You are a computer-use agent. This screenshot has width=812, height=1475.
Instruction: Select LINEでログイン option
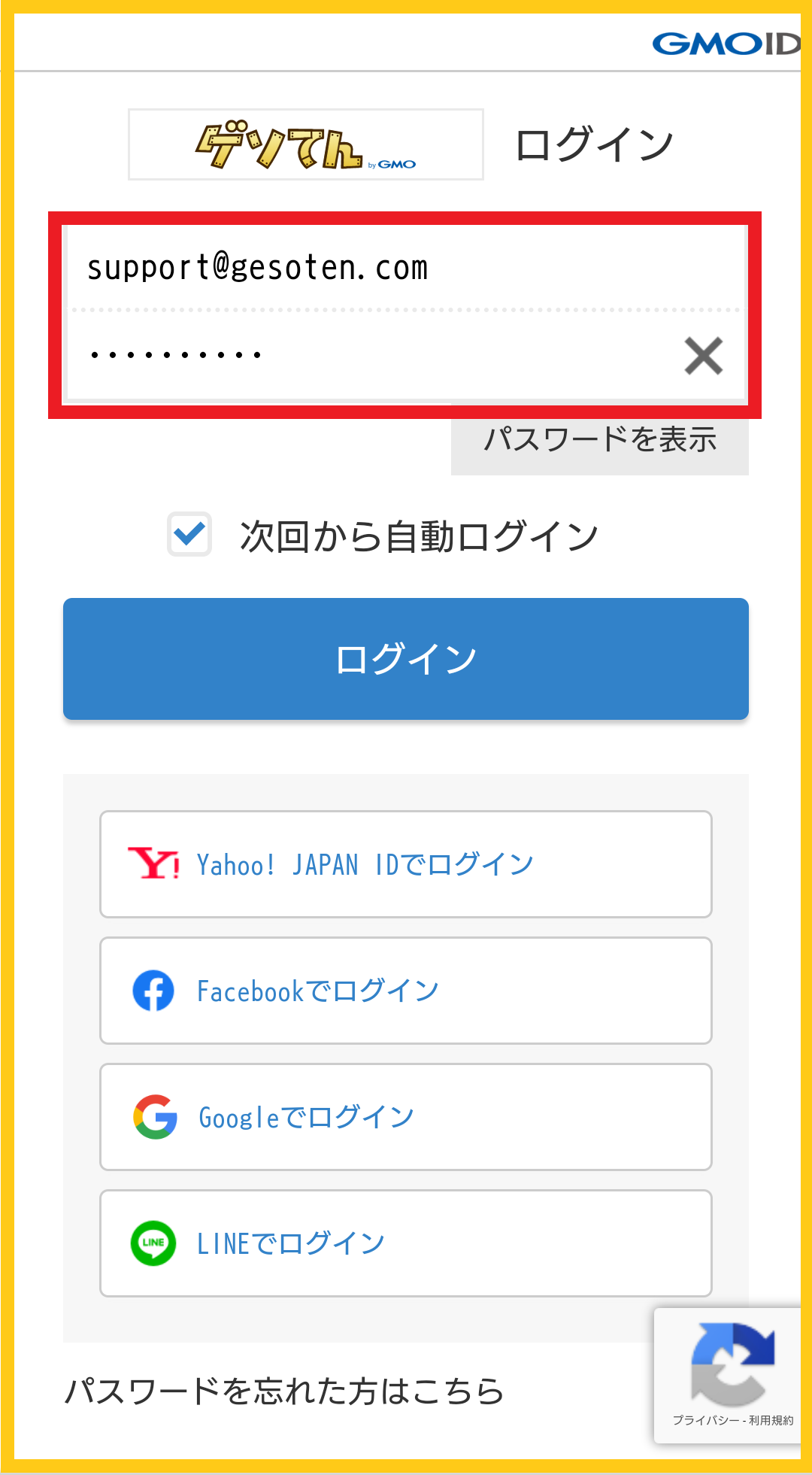(x=406, y=1243)
